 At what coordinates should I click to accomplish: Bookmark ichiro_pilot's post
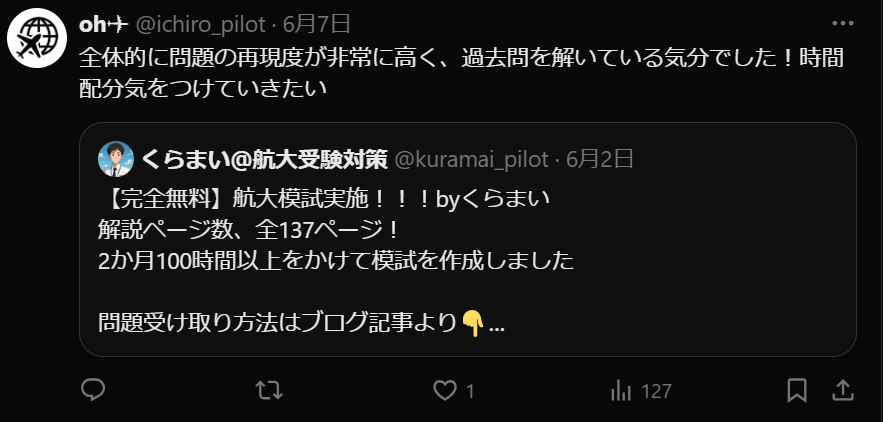coord(796,390)
